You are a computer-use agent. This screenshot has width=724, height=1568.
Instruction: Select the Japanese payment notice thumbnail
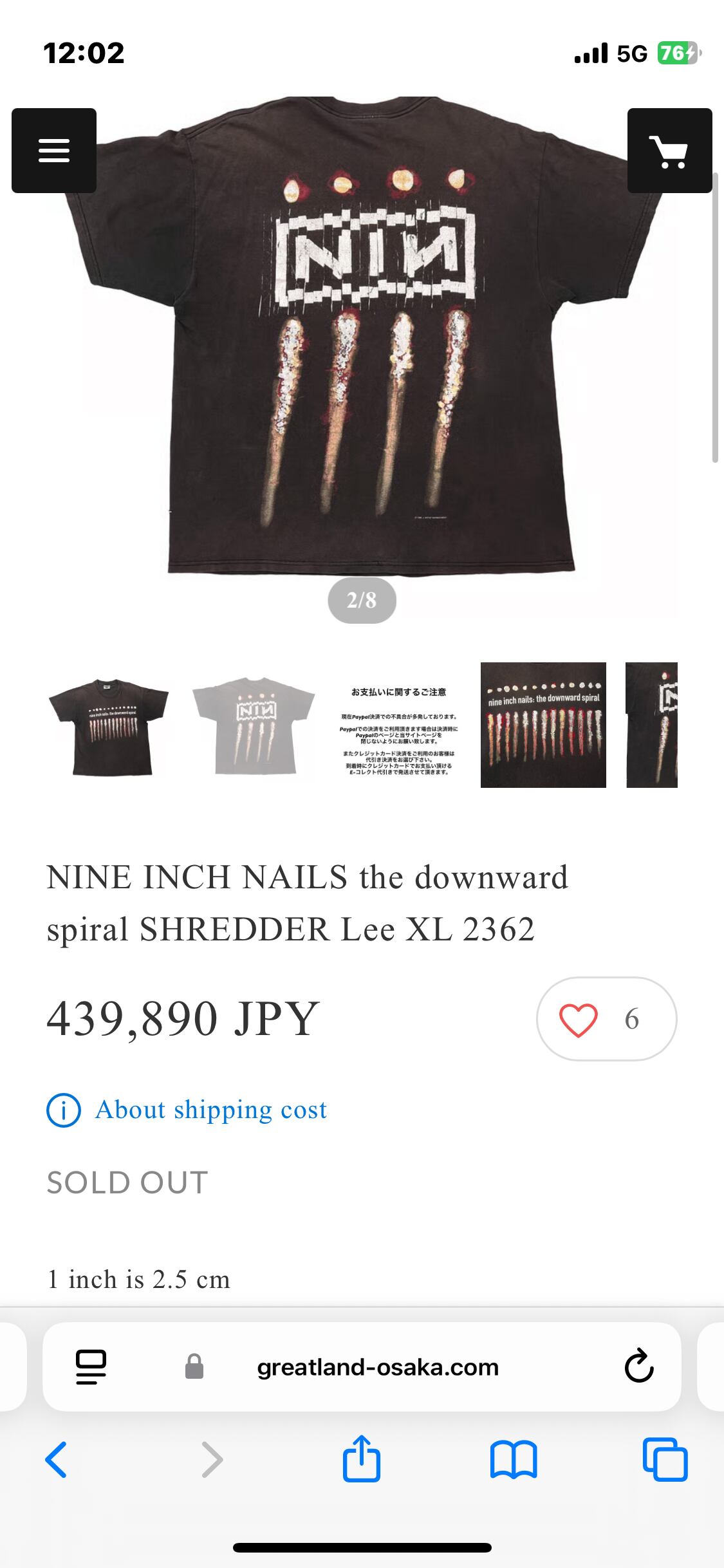pyautogui.click(x=398, y=725)
